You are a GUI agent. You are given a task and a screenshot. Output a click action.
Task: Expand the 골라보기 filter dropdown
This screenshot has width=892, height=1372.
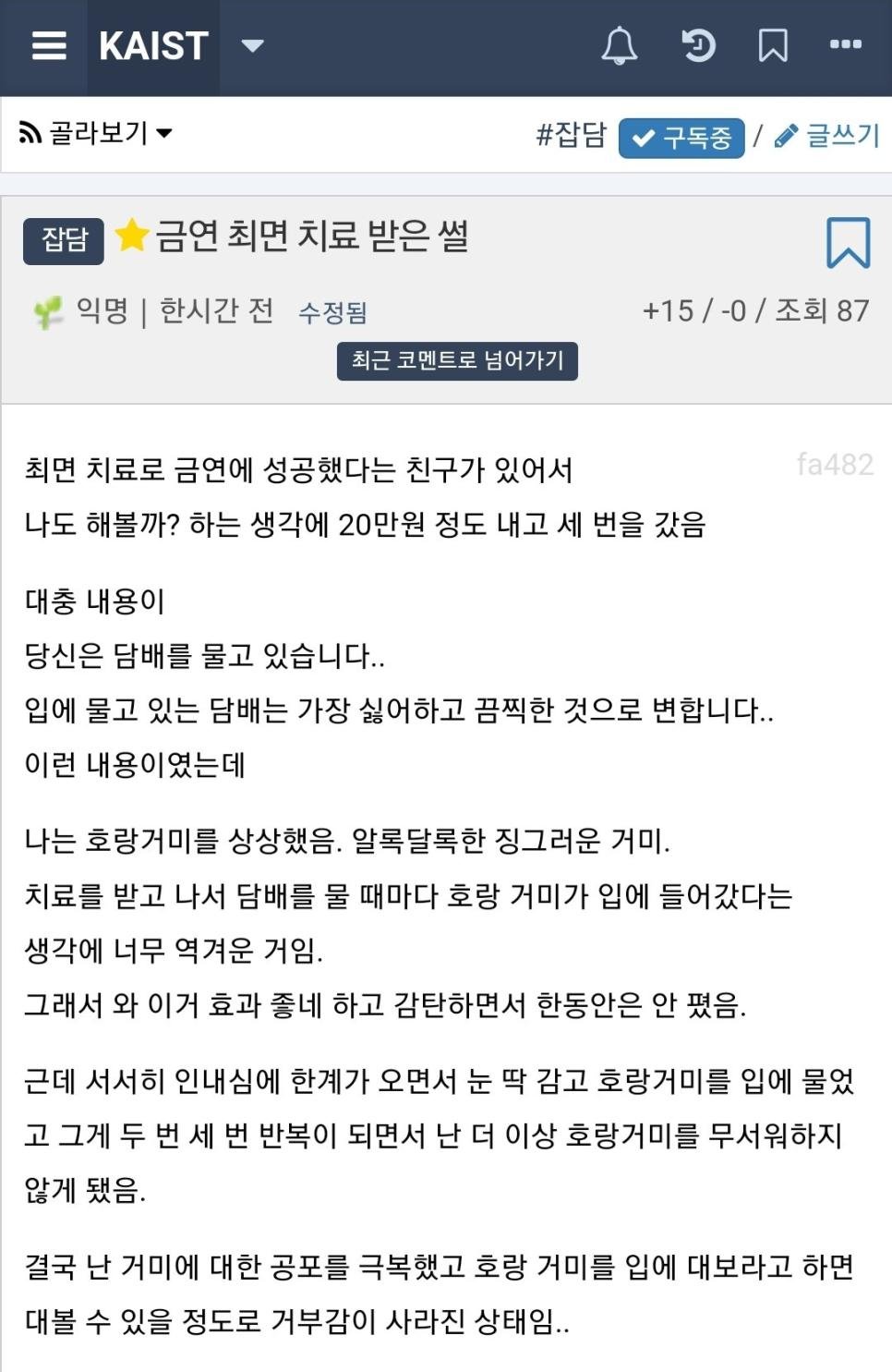pyautogui.click(x=96, y=133)
